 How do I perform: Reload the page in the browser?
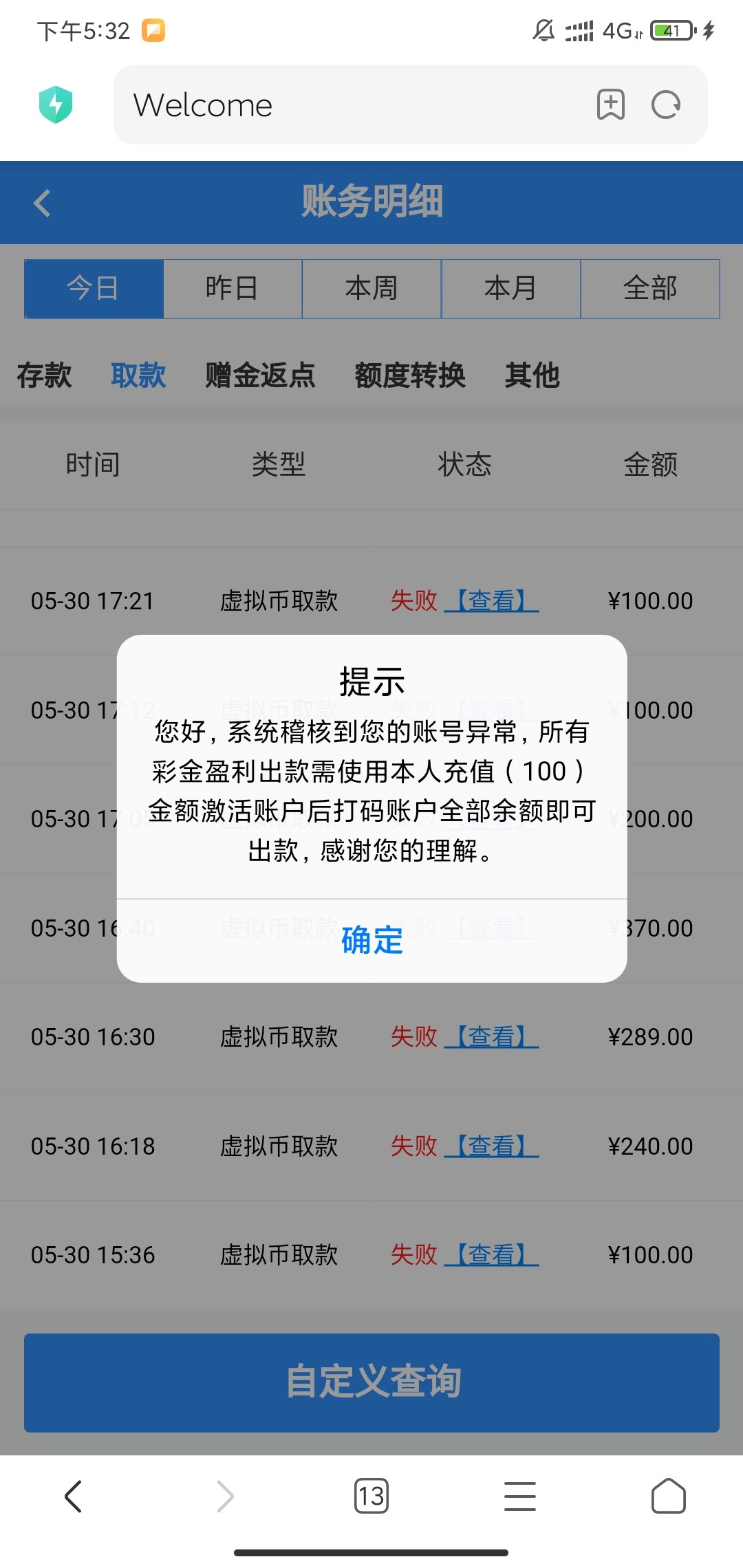666,105
